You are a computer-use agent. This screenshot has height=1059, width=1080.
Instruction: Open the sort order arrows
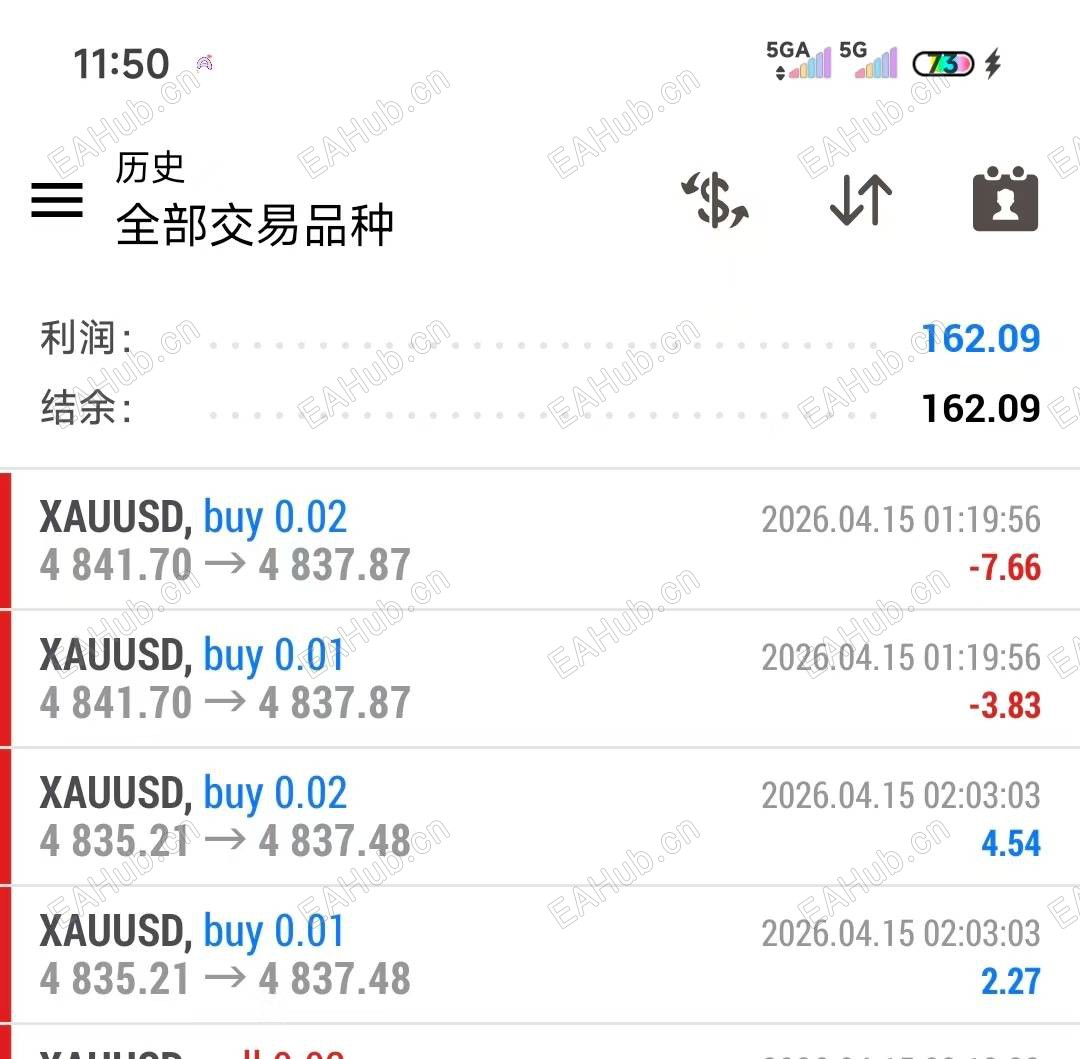click(860, 199)
